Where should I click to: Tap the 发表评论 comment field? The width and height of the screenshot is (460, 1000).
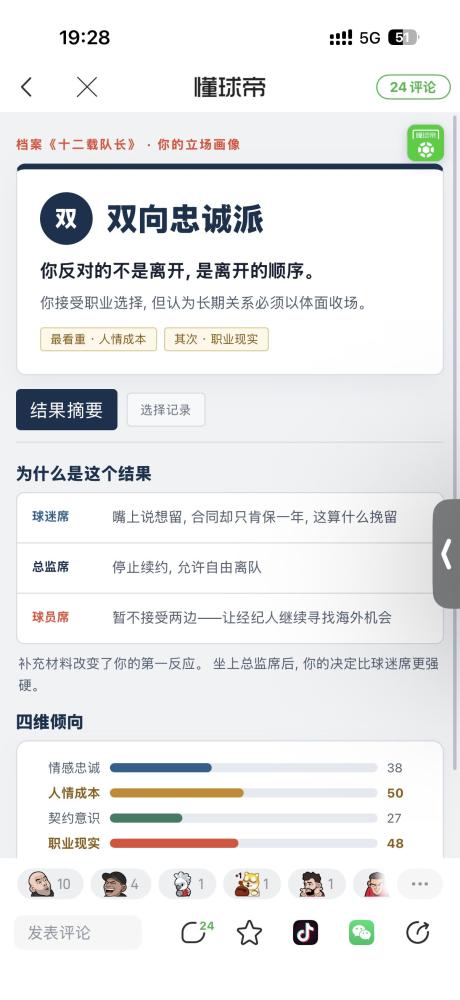click(78, 932)
